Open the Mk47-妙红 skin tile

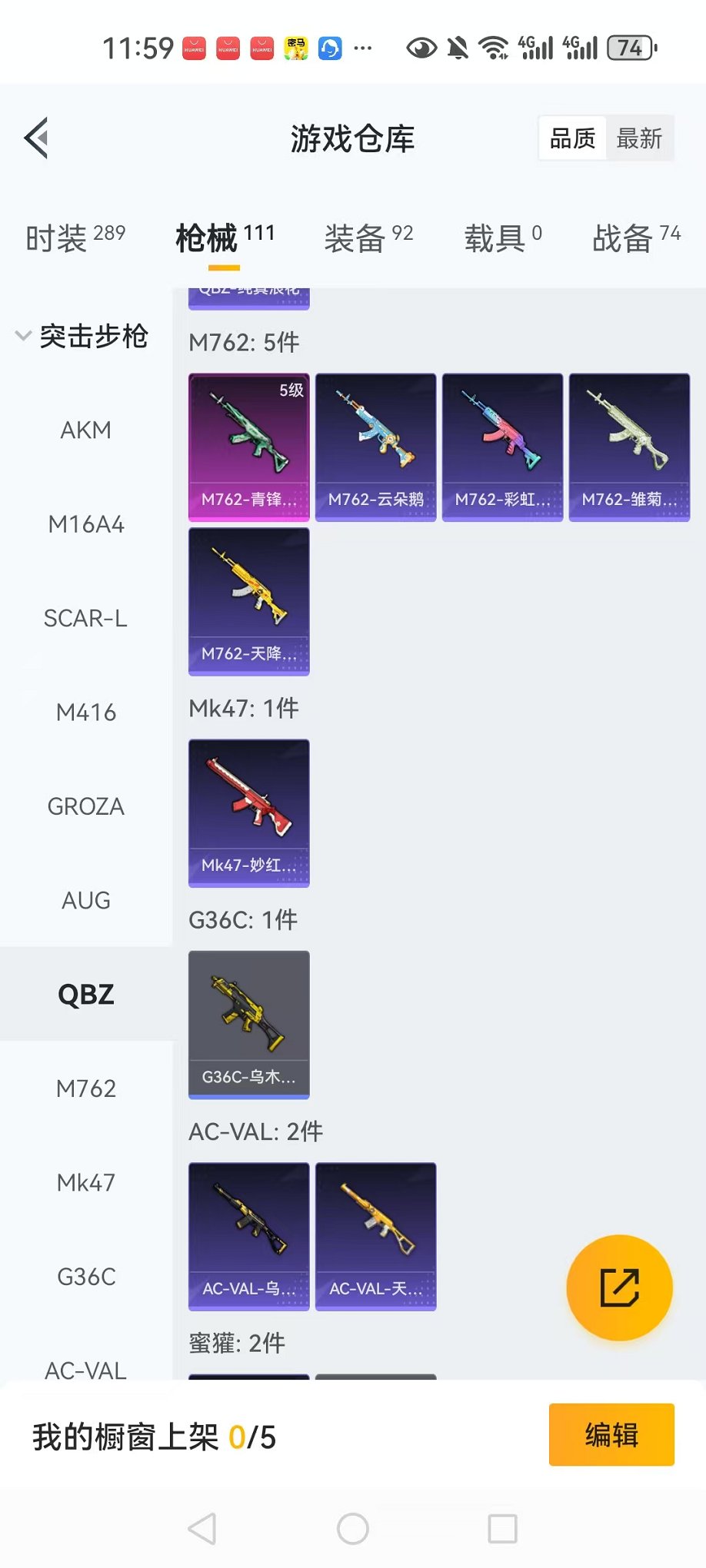248,813
